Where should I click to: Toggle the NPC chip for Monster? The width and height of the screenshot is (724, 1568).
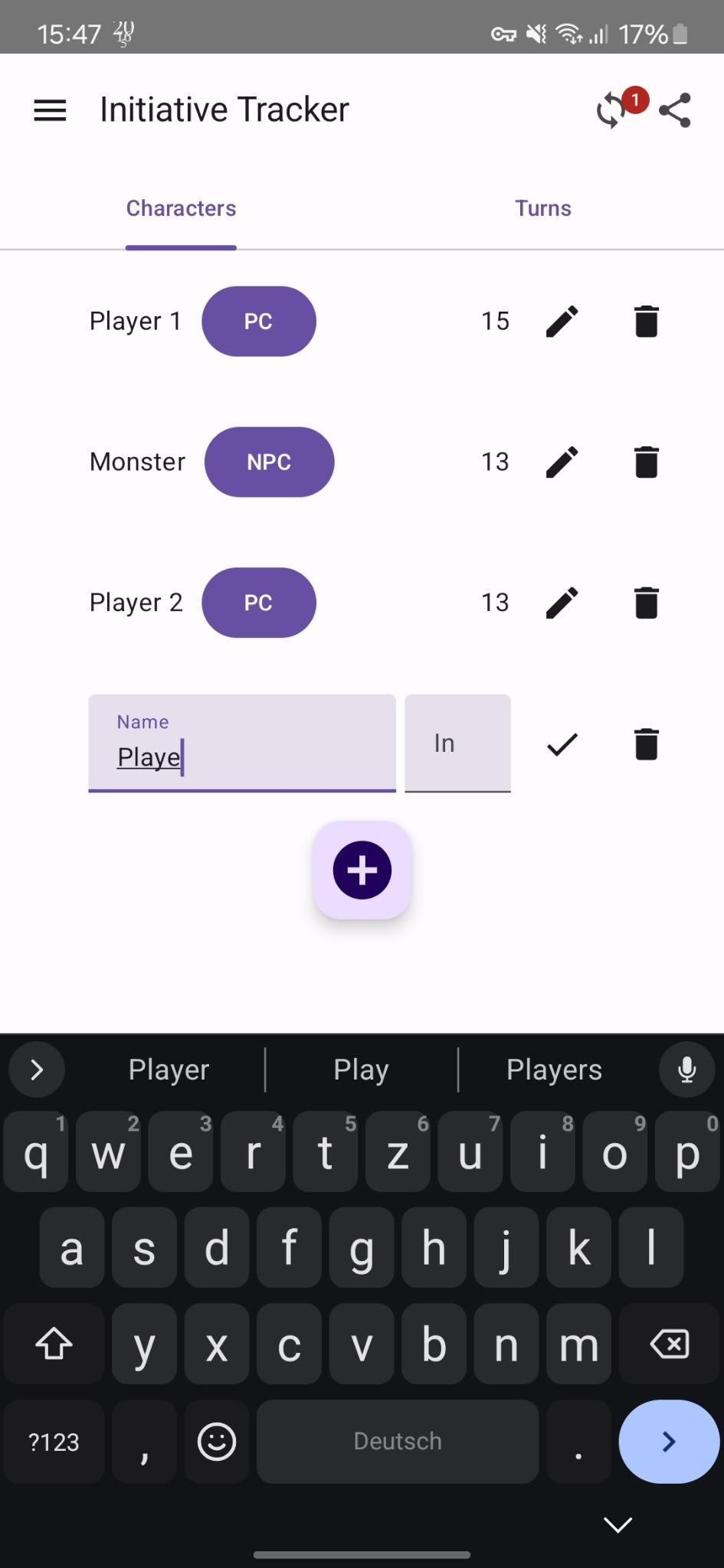tap(269, 462)
